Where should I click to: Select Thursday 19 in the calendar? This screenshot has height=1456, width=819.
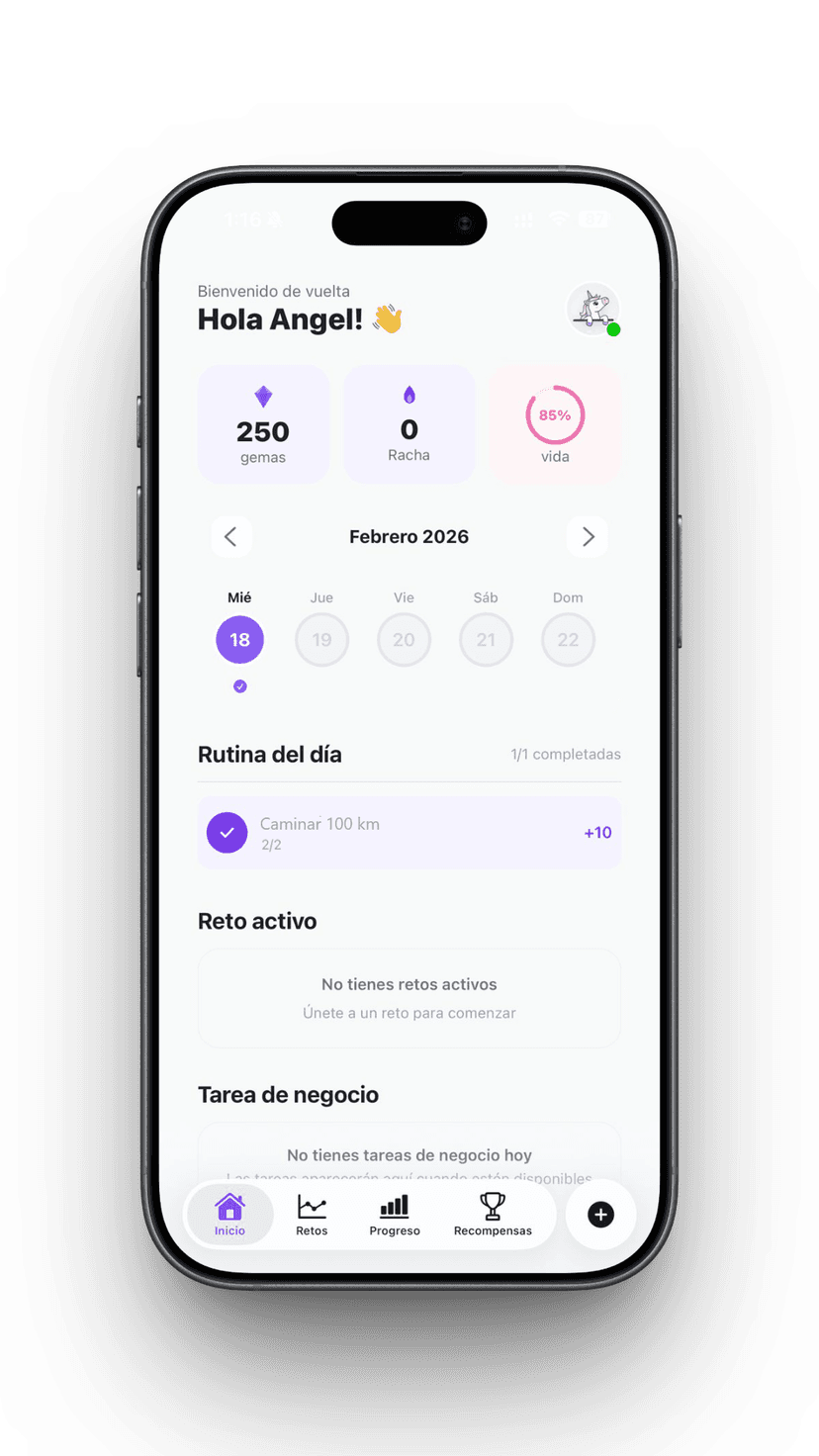(x=321, y=639)
